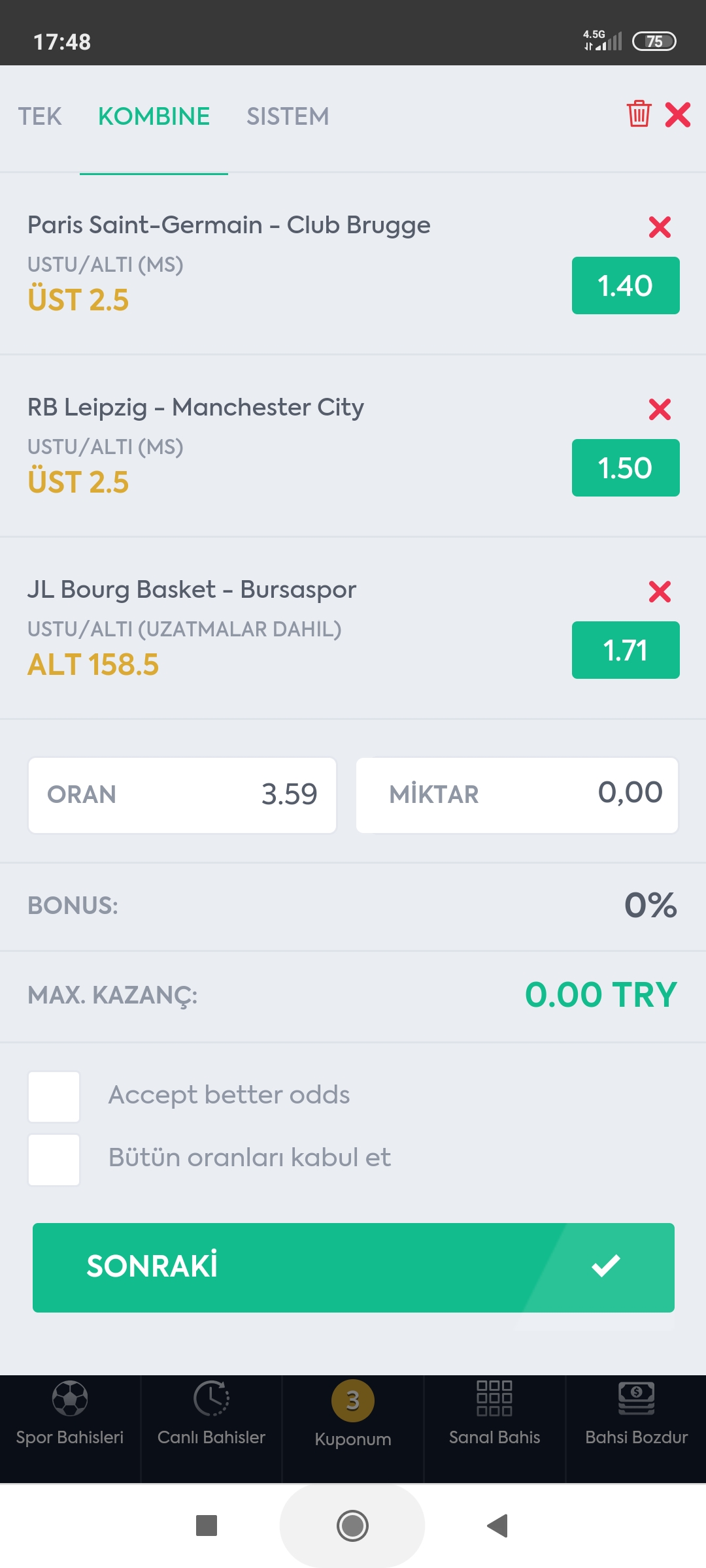Close the bet slip with the top X

tap(678, 115)
